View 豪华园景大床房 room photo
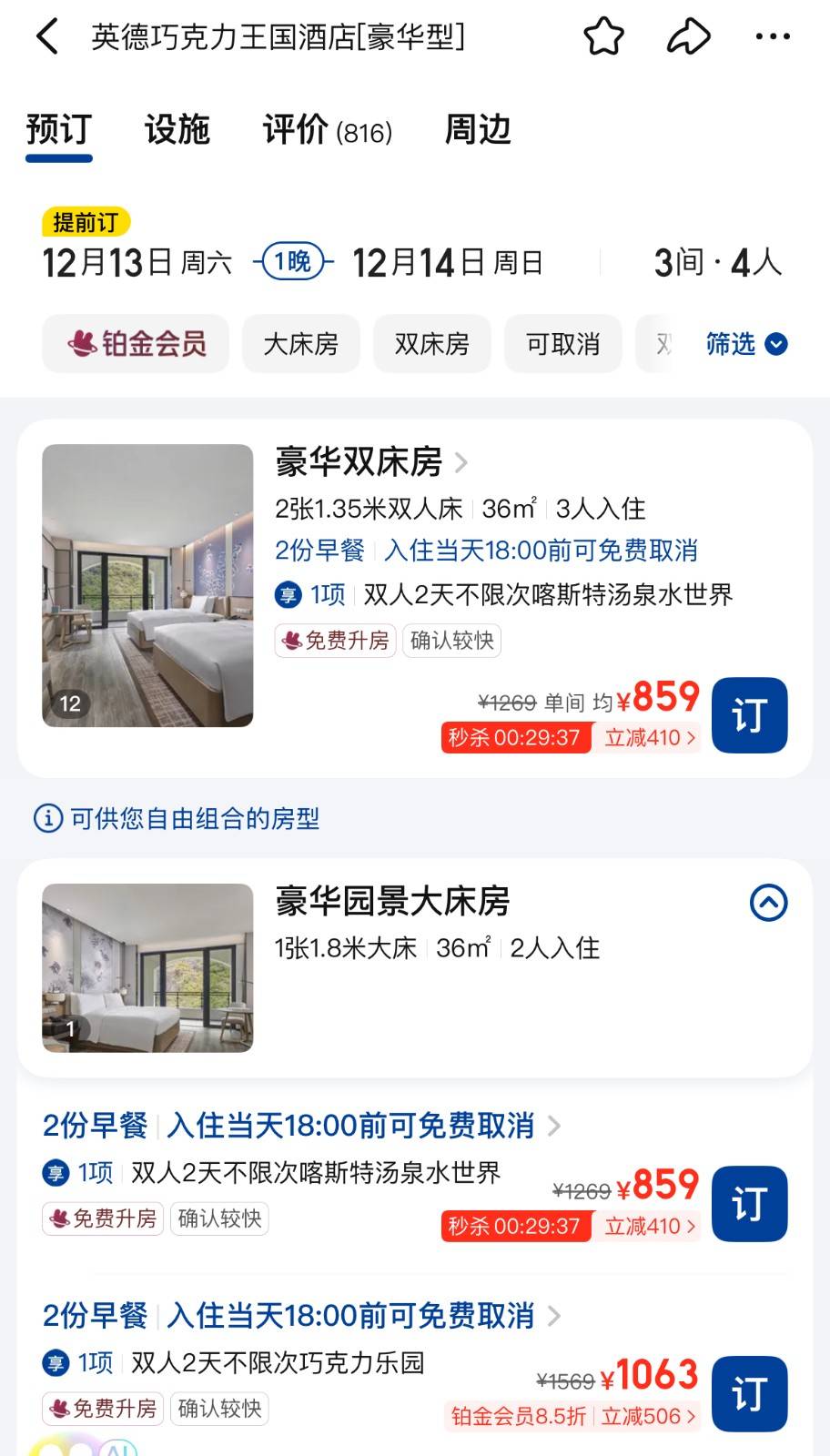 click(147, 967)
